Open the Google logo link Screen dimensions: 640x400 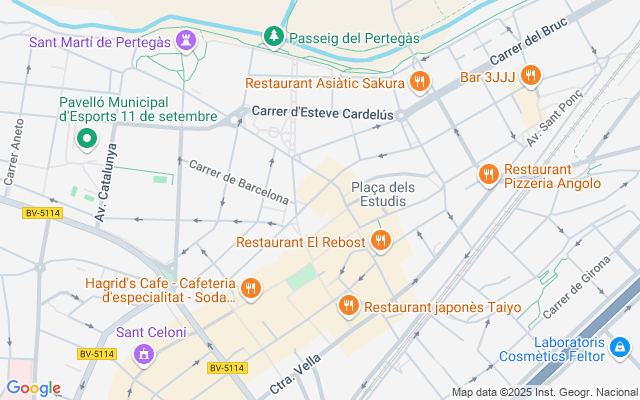pos(33,388)
